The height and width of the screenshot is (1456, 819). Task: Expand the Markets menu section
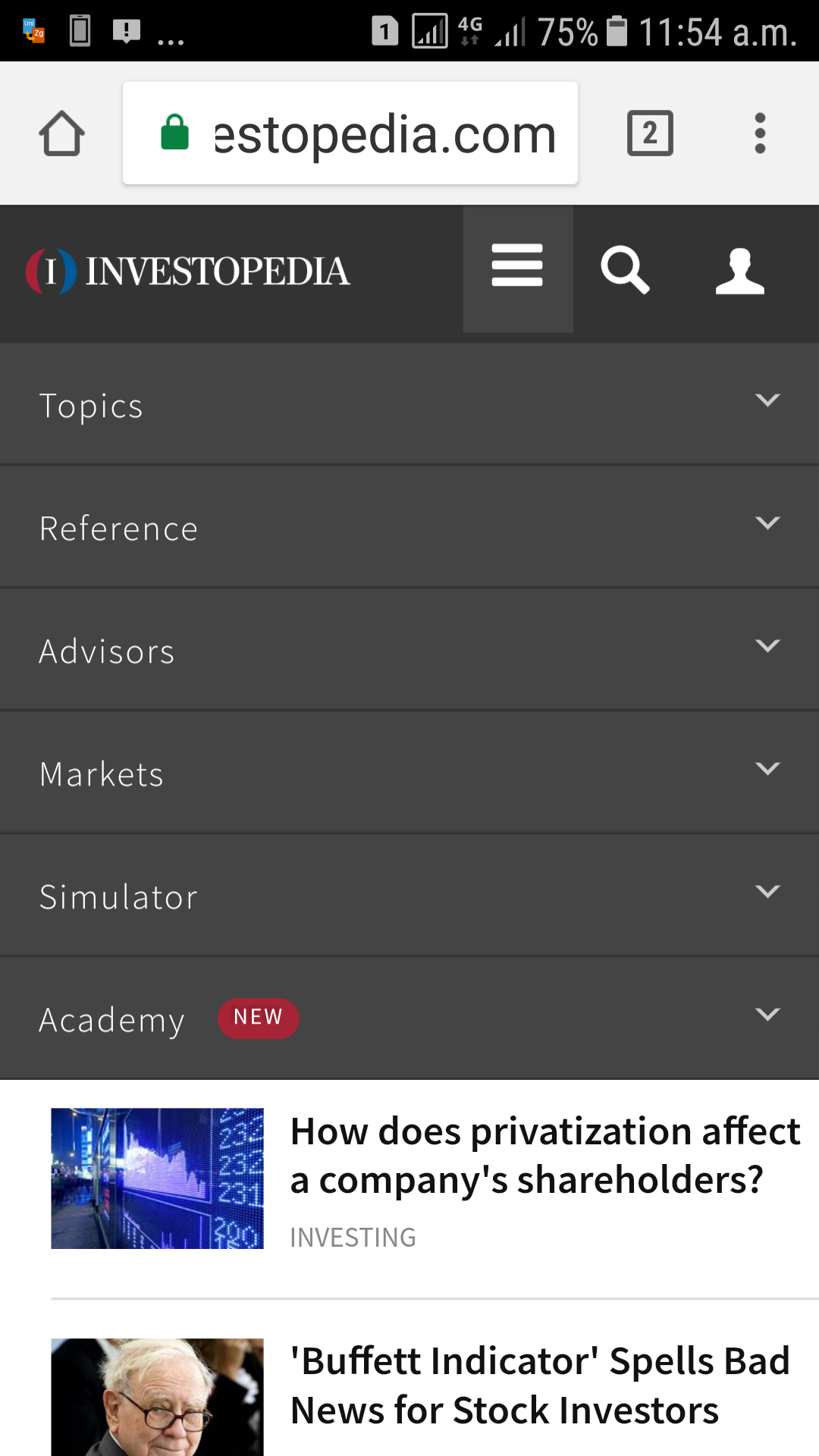tap(409, 773)
